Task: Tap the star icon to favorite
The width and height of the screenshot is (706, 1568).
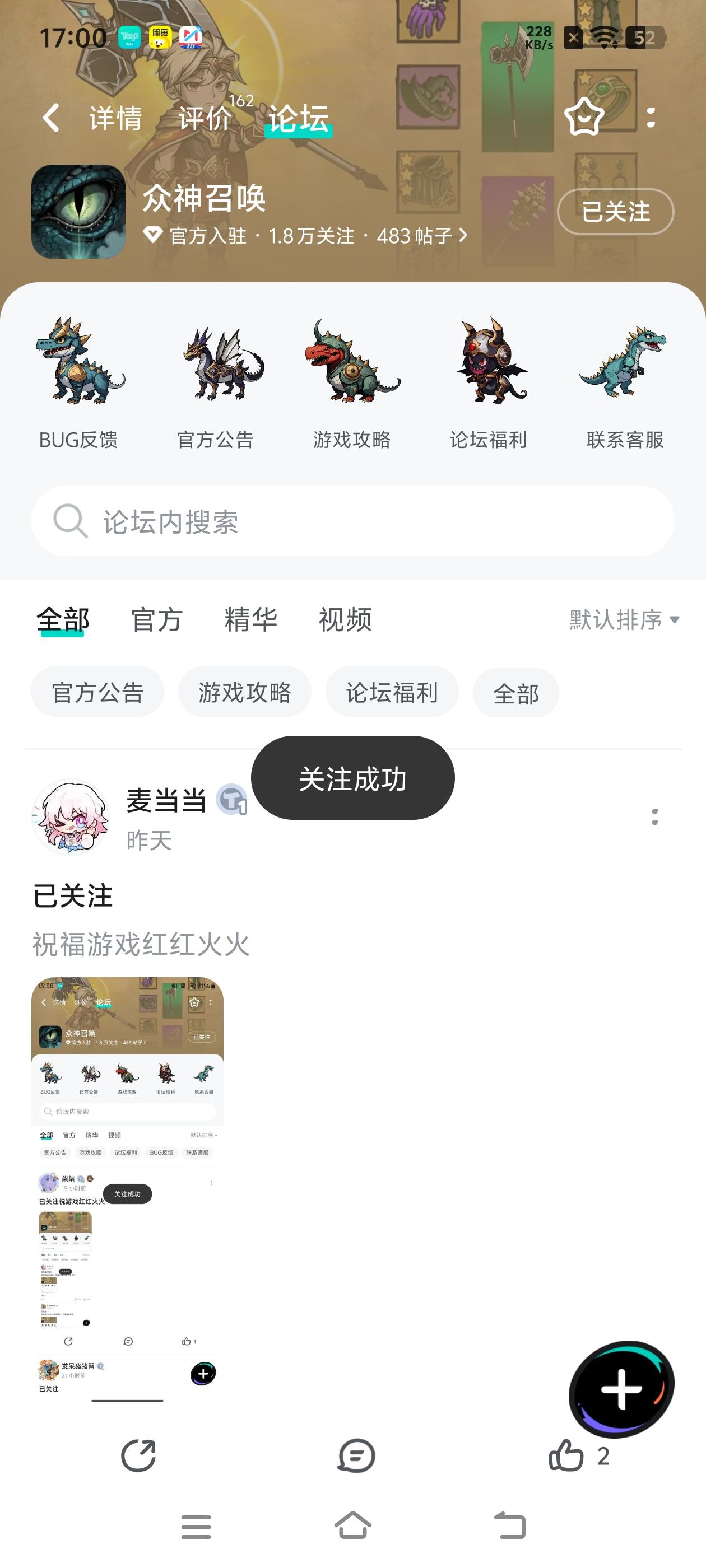Action: coord(583,119)
